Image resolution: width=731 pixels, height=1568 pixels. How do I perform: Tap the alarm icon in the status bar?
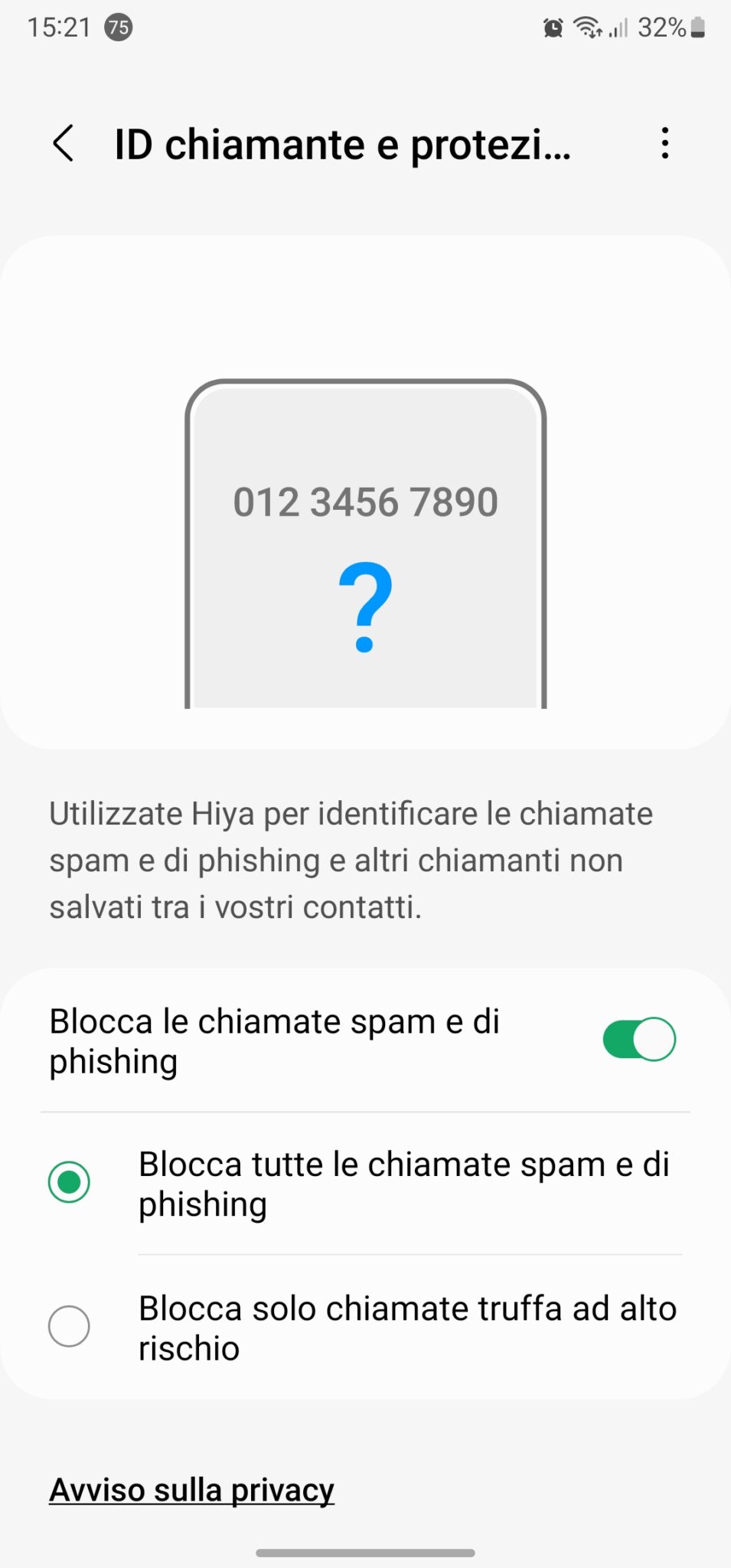click(553, 28)
